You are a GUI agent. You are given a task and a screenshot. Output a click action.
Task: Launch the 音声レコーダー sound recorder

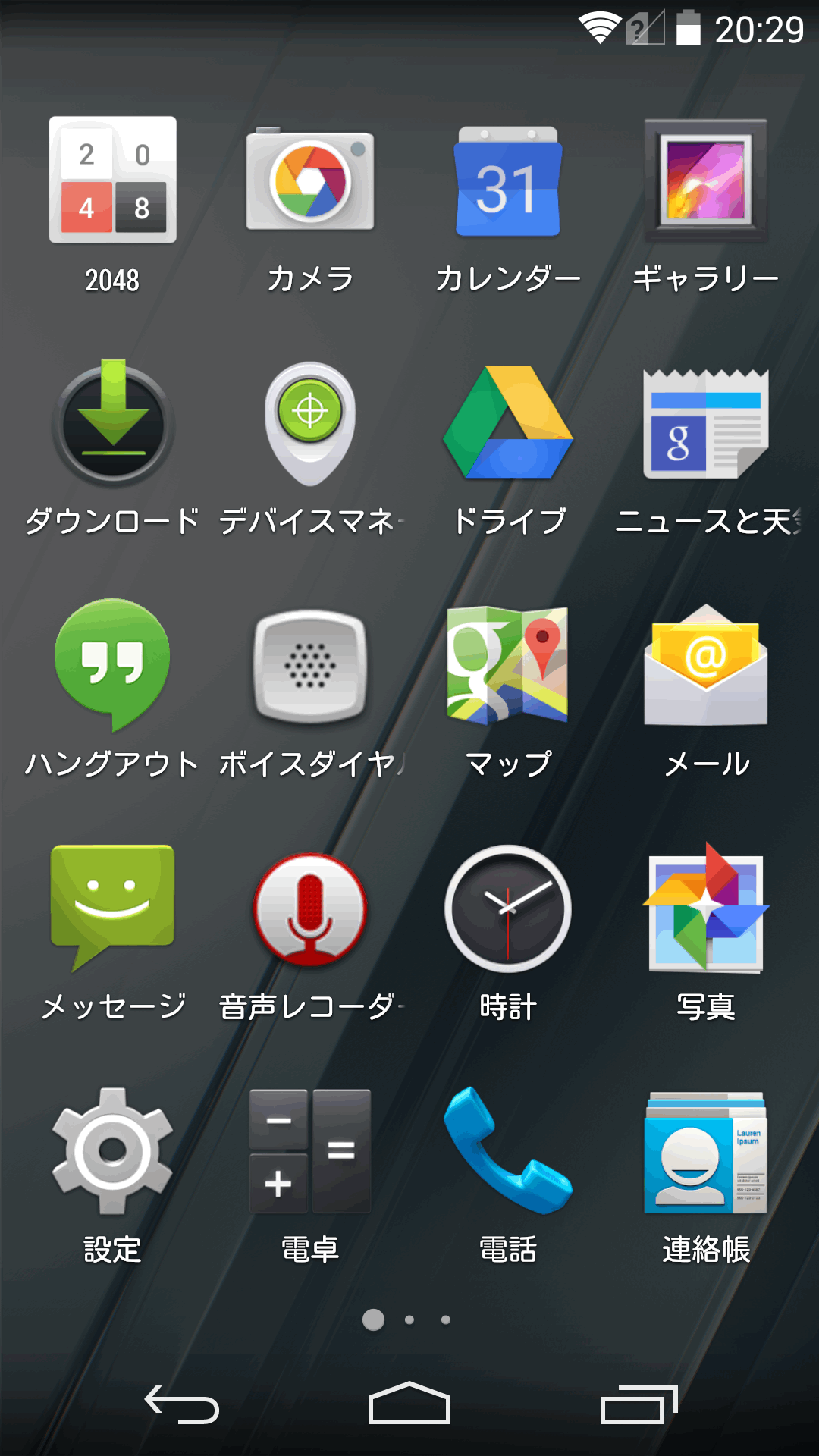pos(310,908)
